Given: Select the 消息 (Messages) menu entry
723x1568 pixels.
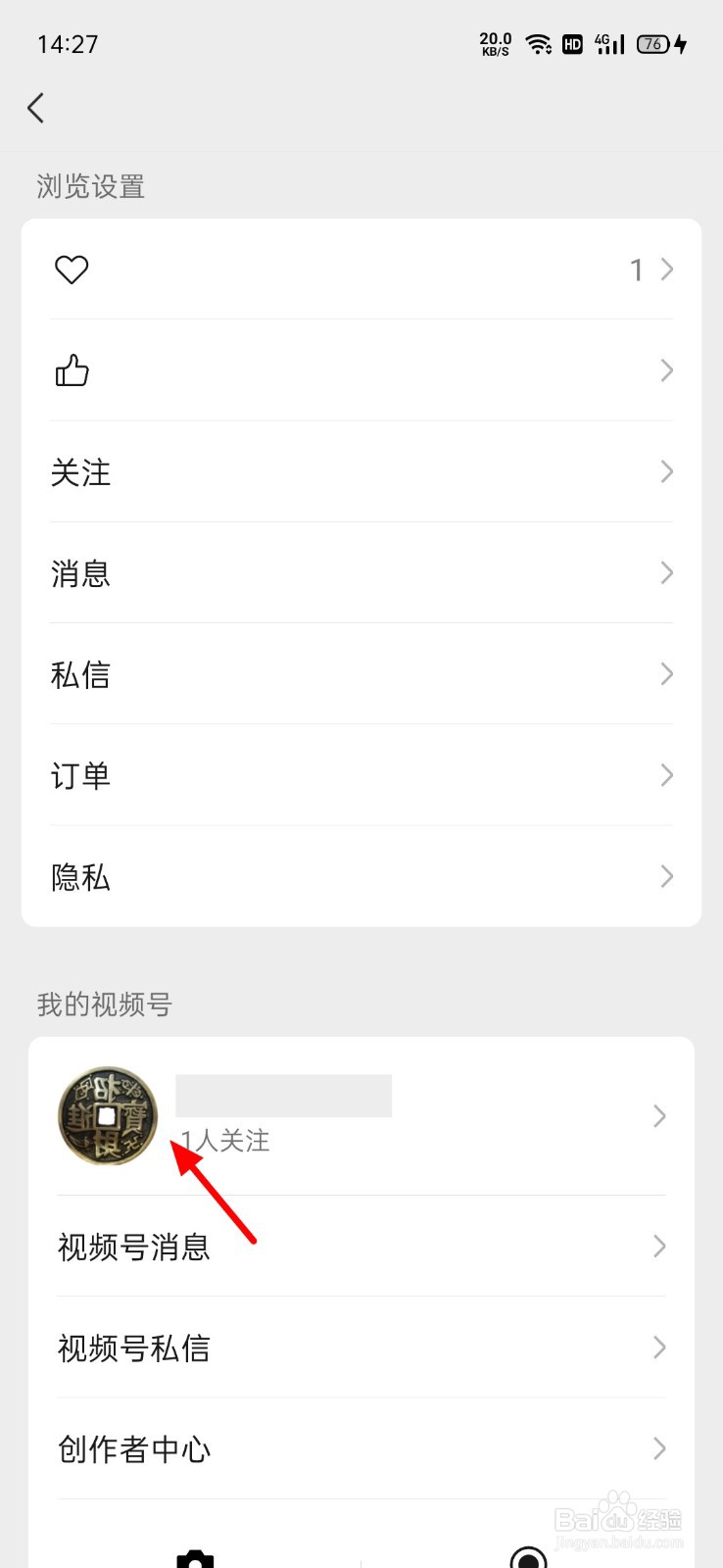Looking at the screenshot, I should pyautogui.click(x=361, y=573).
